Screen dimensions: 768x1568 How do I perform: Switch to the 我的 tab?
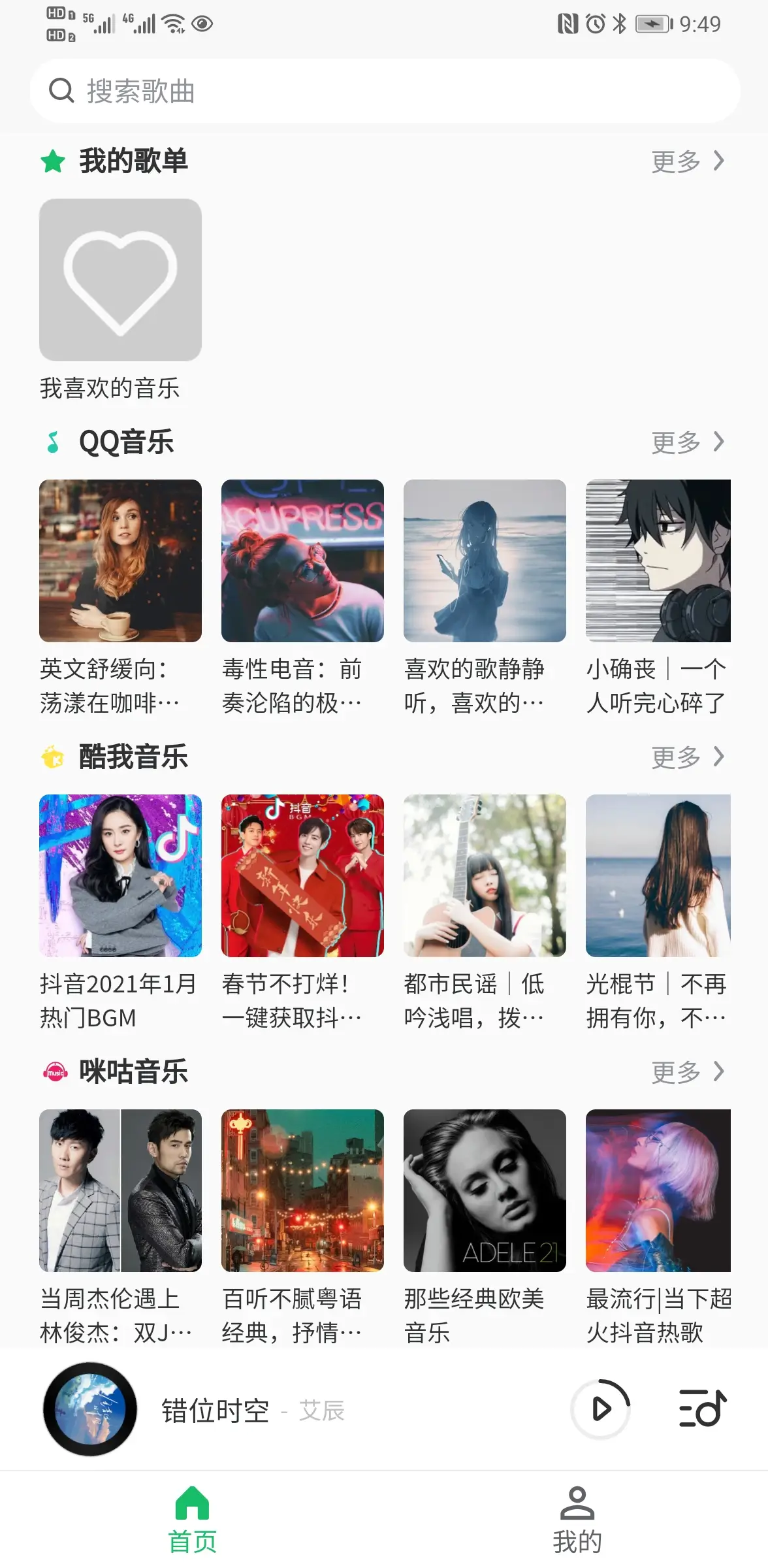click(577, 1520)
